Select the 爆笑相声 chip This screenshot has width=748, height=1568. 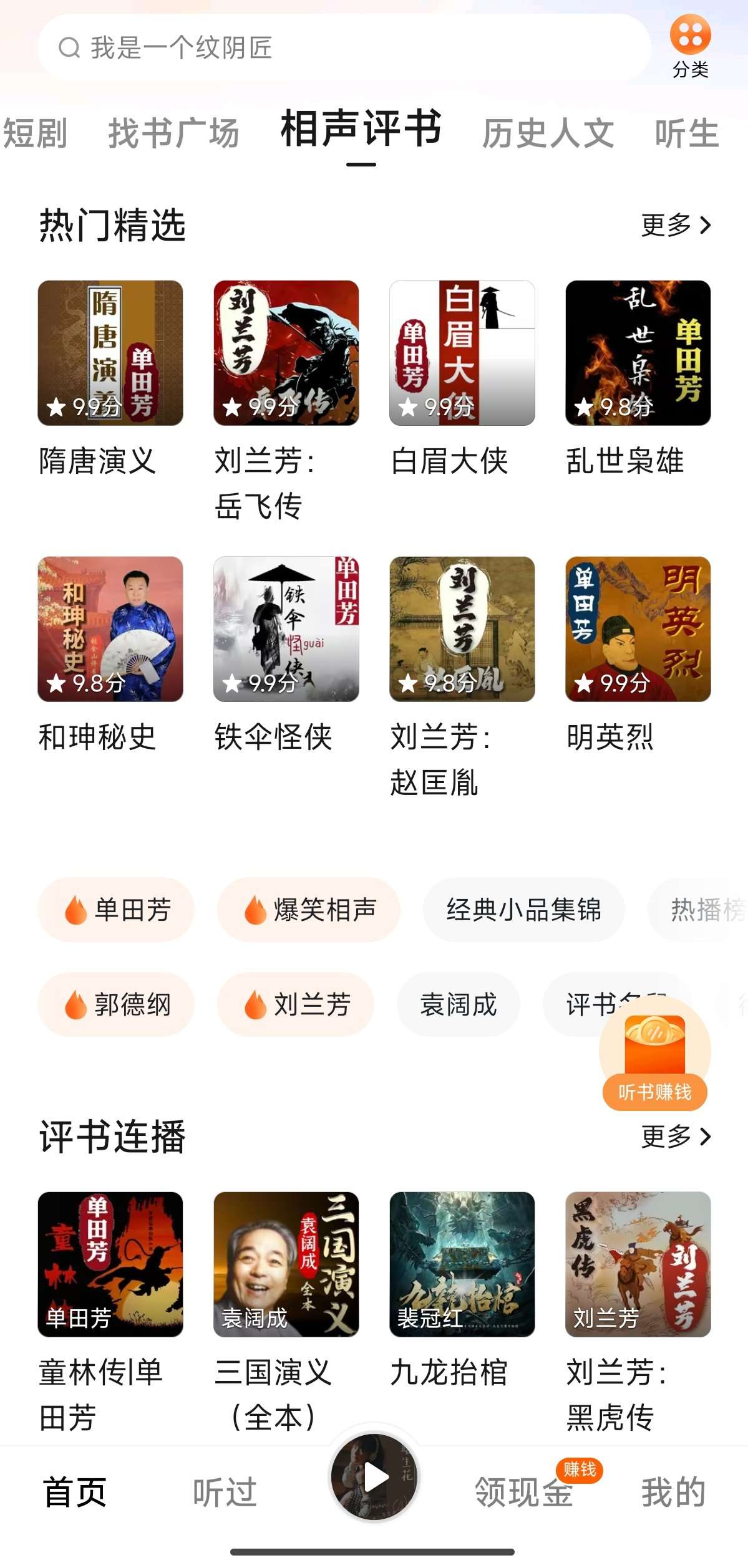pos(309,910)
